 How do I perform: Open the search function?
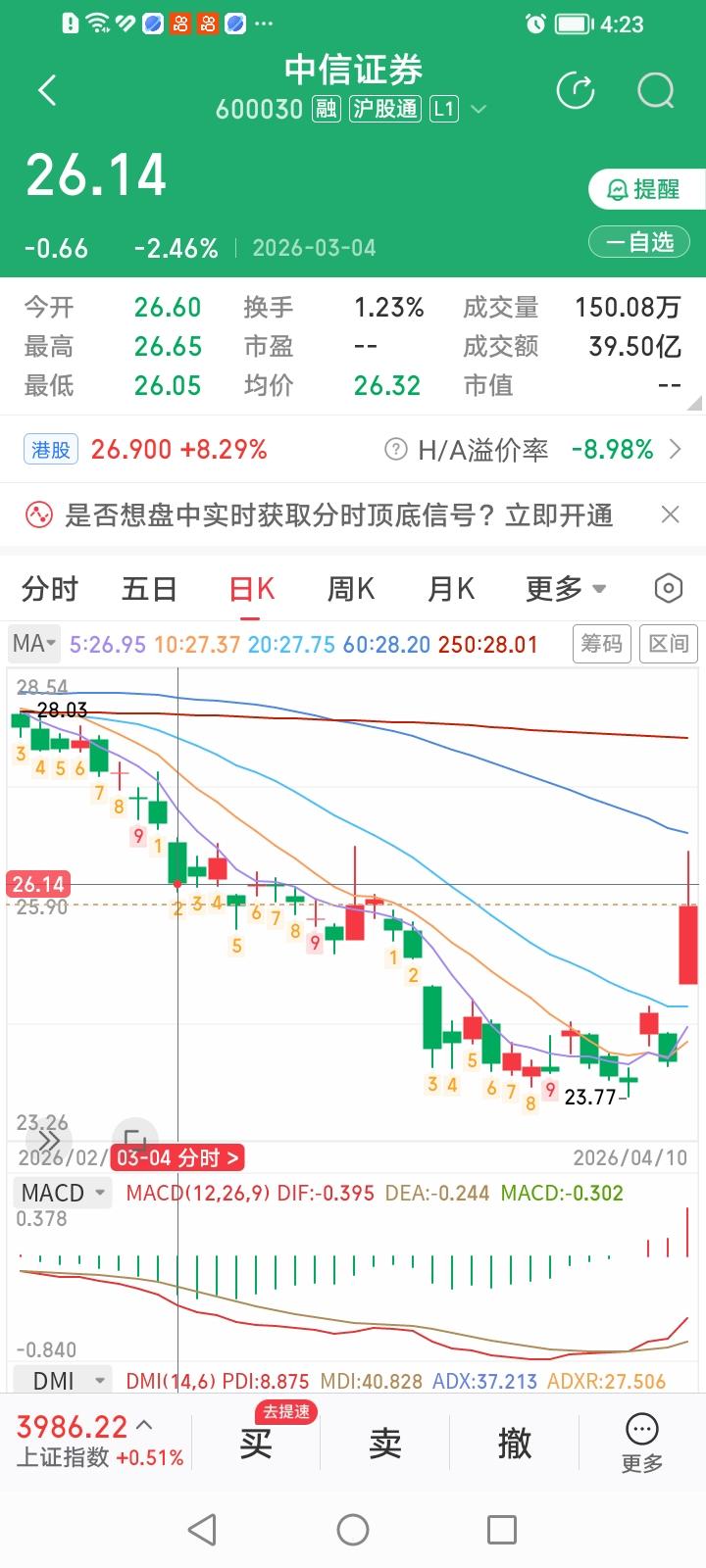click(653, 90)
